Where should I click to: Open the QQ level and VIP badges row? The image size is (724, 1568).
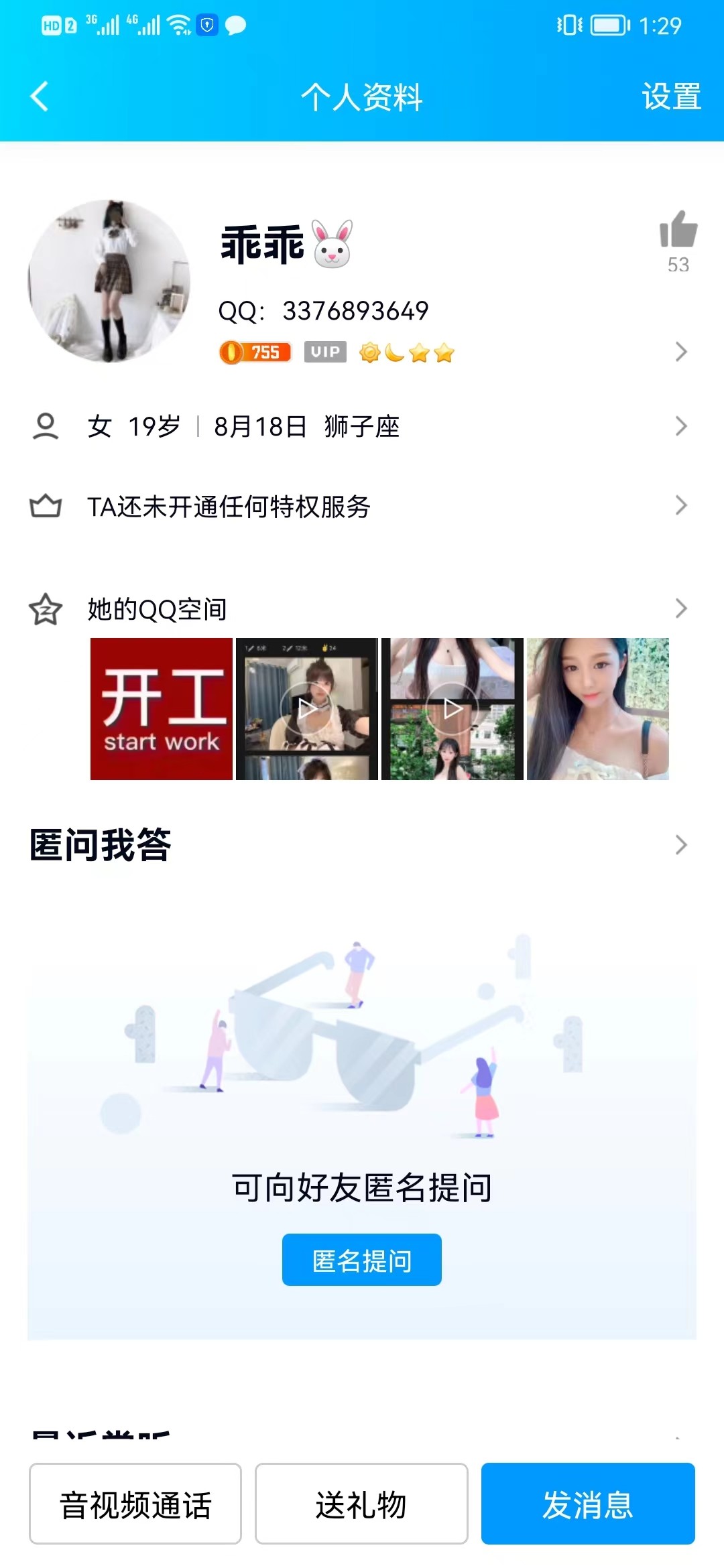pyautogui.click(x=680, y=352)
